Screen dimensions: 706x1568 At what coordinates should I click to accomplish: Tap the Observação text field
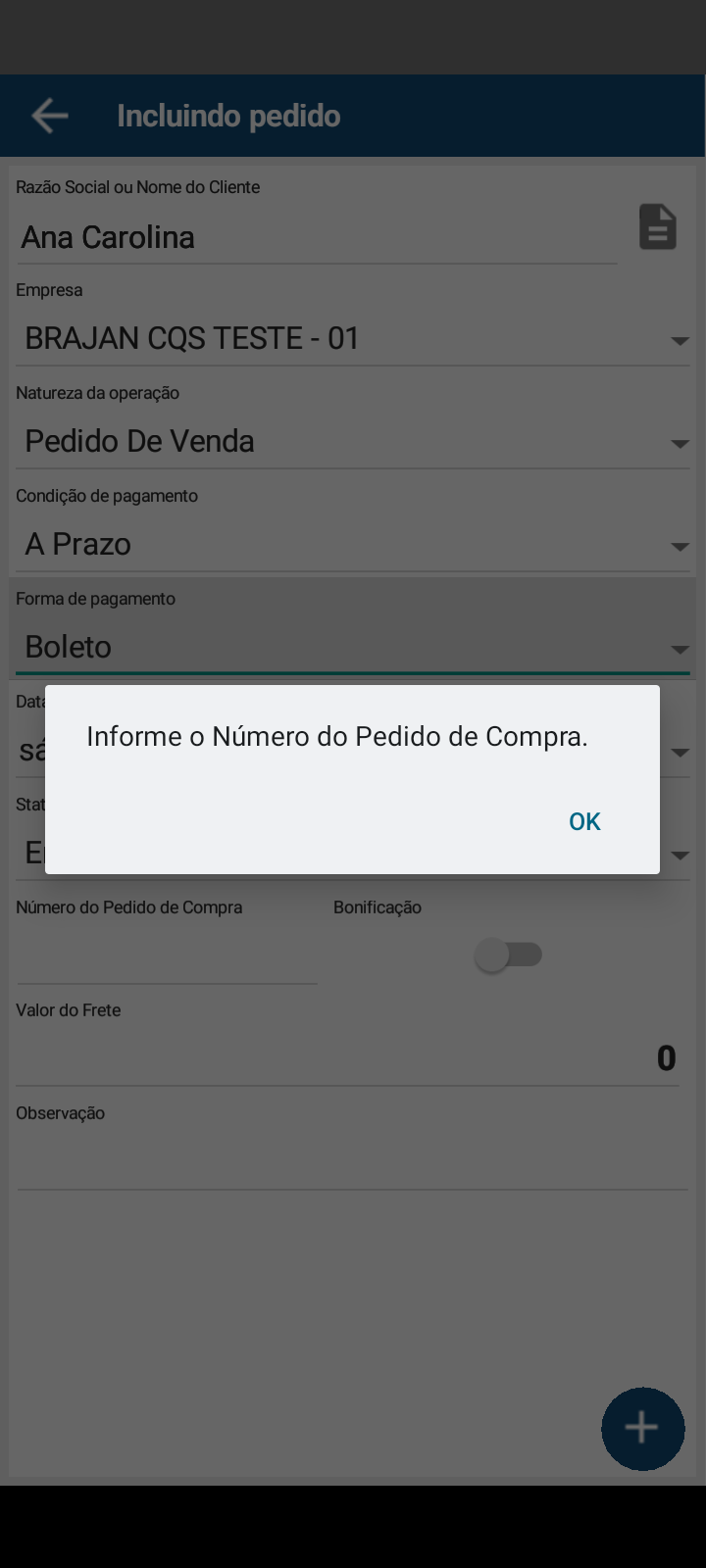[351, 1162]
